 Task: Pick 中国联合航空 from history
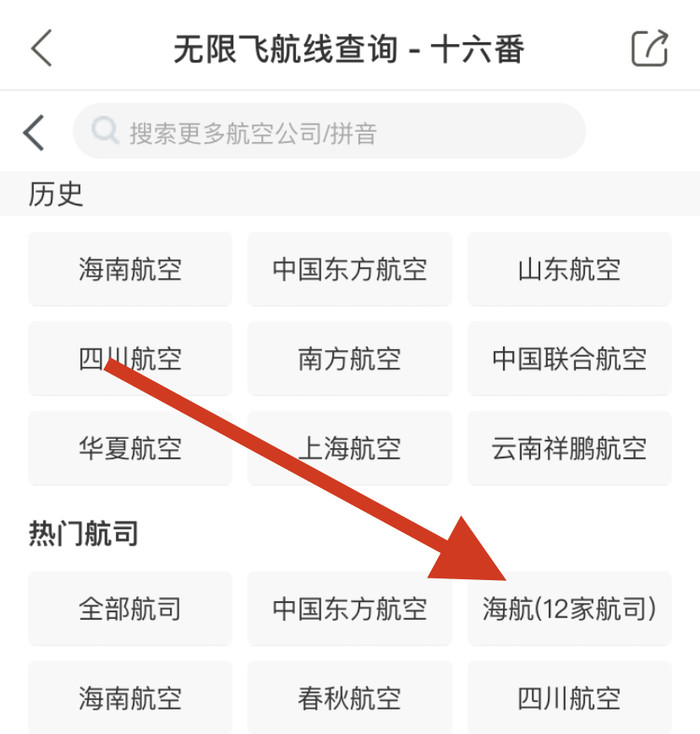pyautogui.click(x=569, y=358)
